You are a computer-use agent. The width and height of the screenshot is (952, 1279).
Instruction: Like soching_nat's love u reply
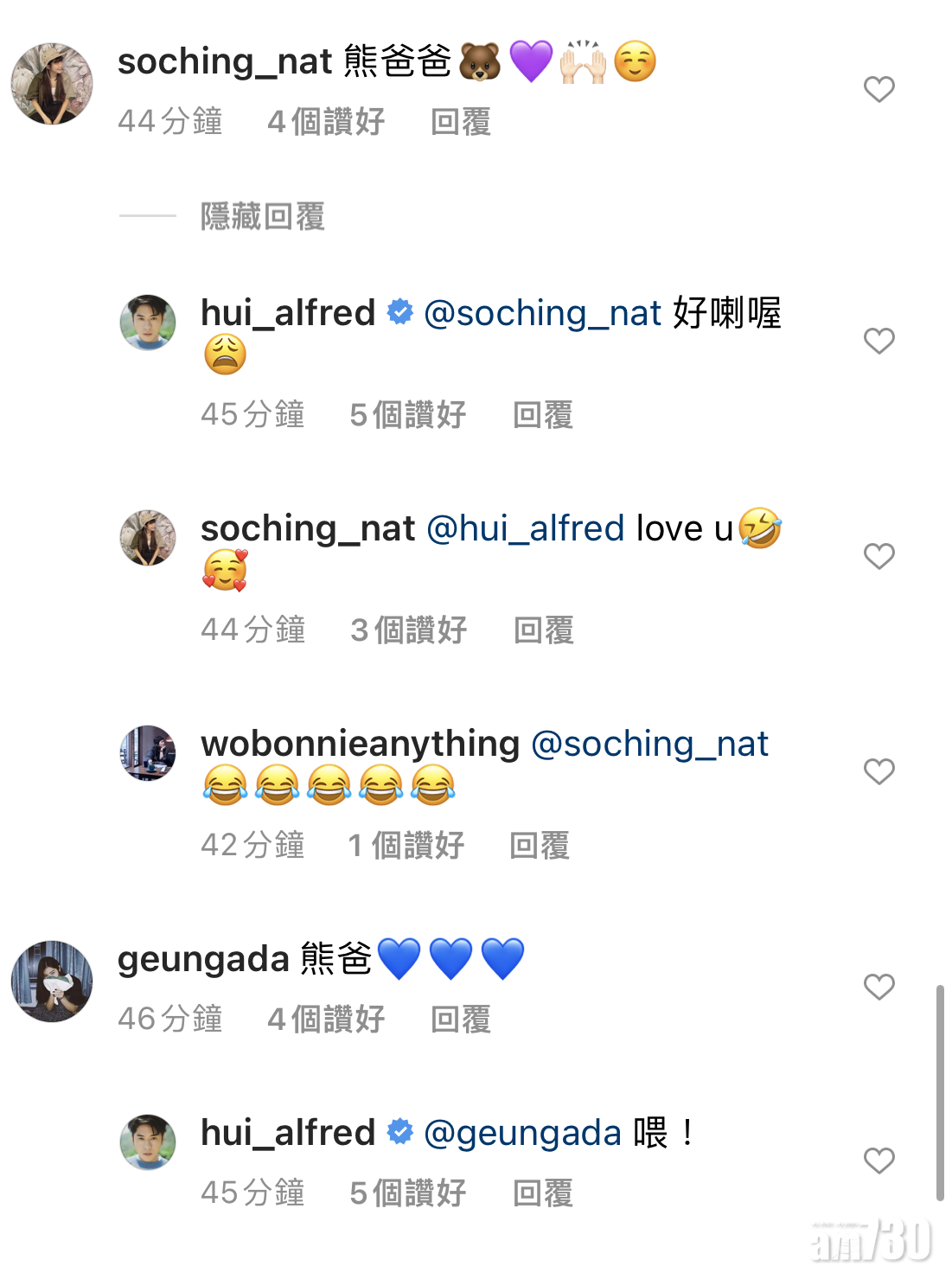click(x=879, y=556)
